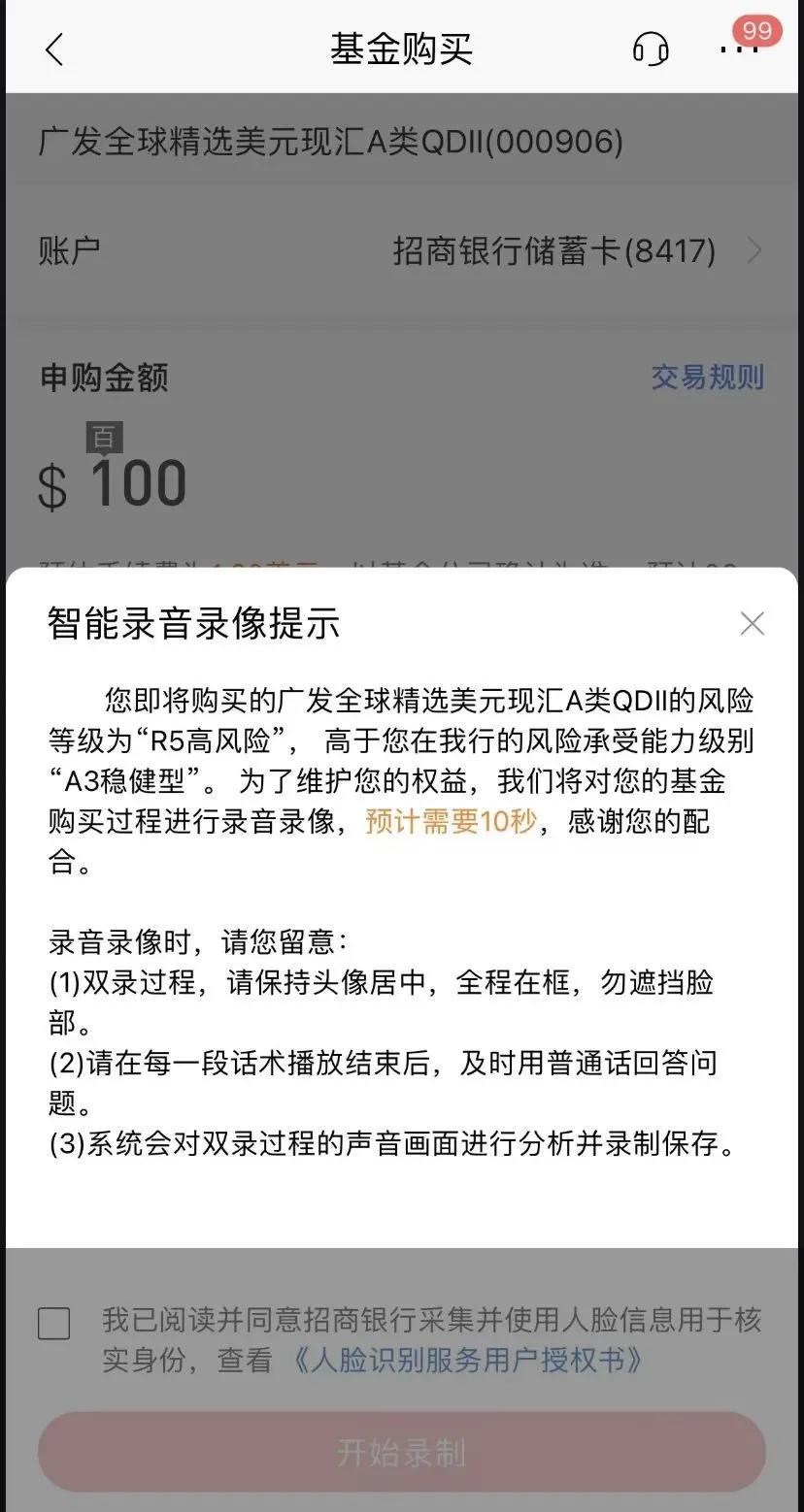Tap the notification badge showing 99
The image size is (804, 1512).
(756, 30)
